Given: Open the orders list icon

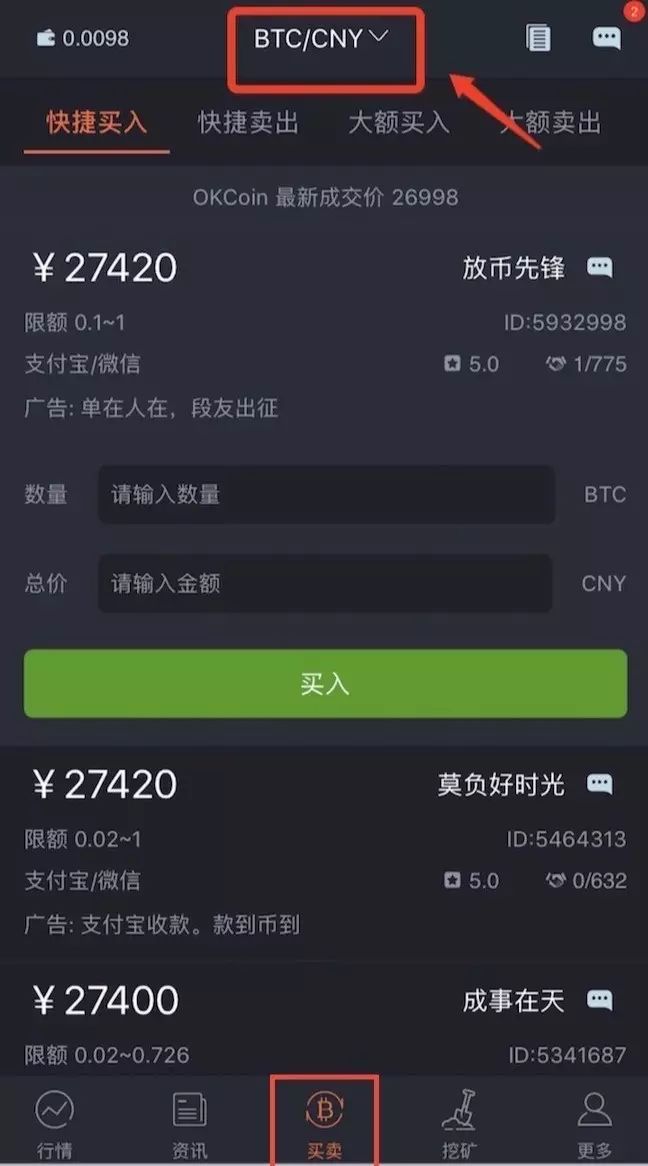Looking at the screenshot, I should tap(537, 38).
